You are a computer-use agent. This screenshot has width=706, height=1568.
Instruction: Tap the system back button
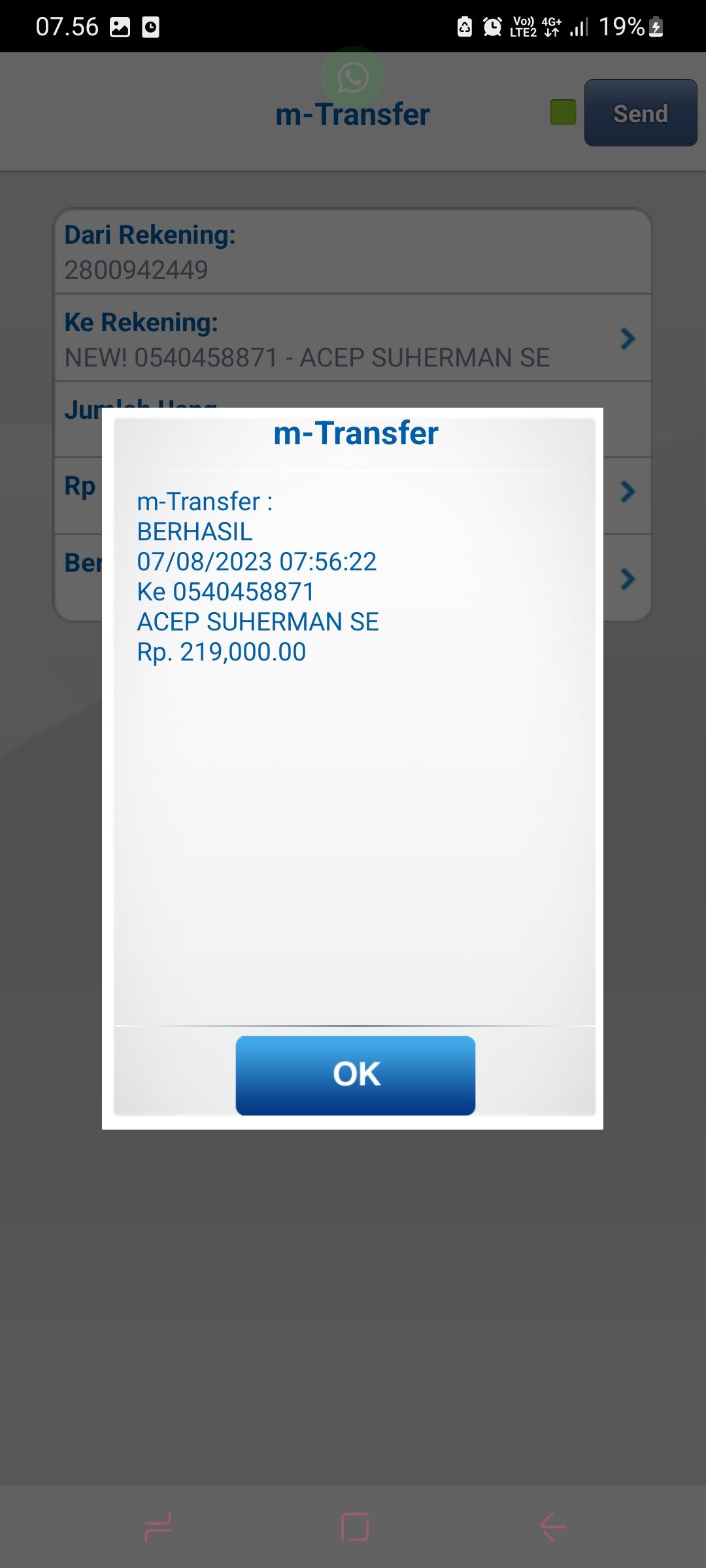(552, 1527)
